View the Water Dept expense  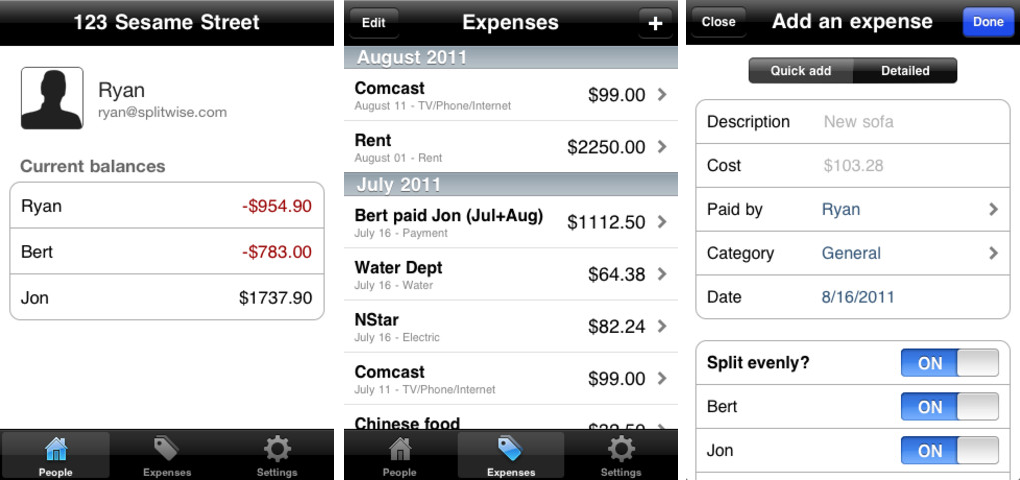pyautogui.click(x=510, y=274)
